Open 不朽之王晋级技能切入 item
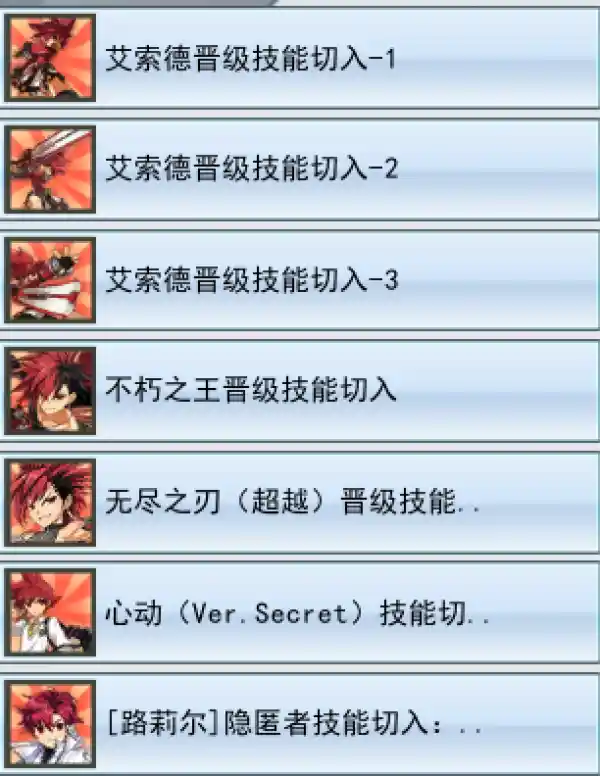Viewport: 600px width, 776px height. click(300, 390)
